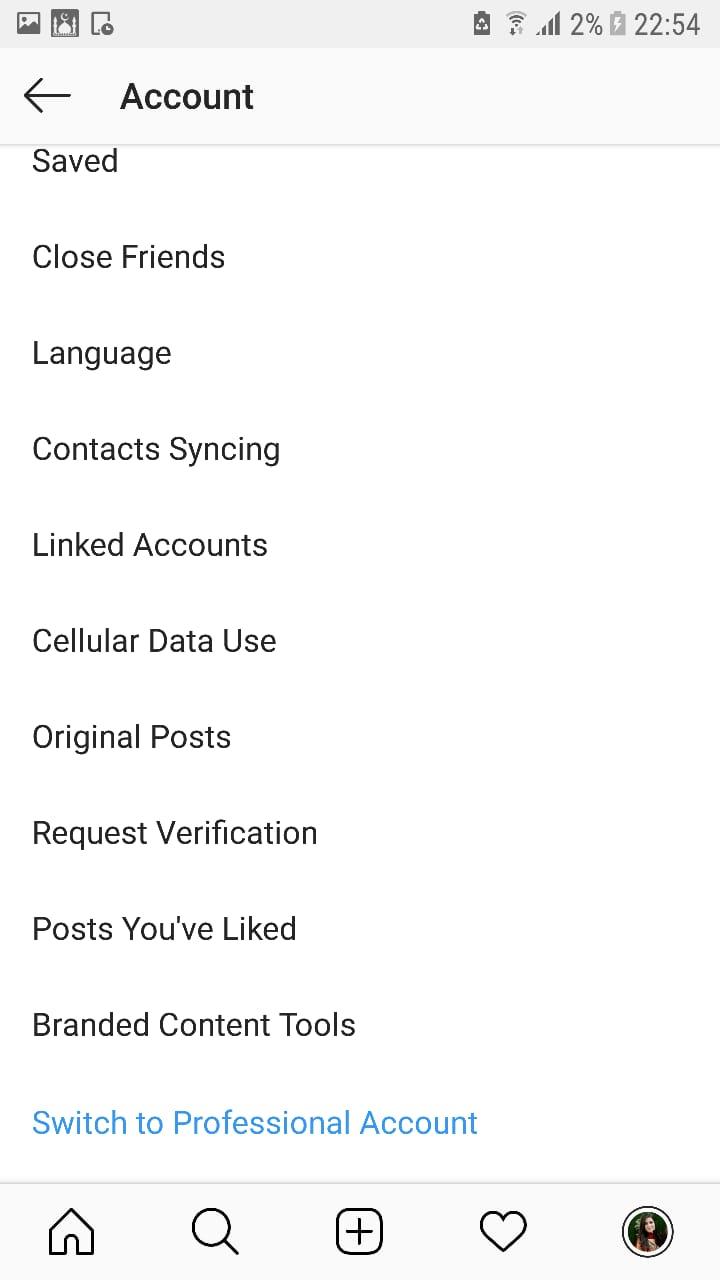
Task: Open the profile tab
Action: 647,1231
